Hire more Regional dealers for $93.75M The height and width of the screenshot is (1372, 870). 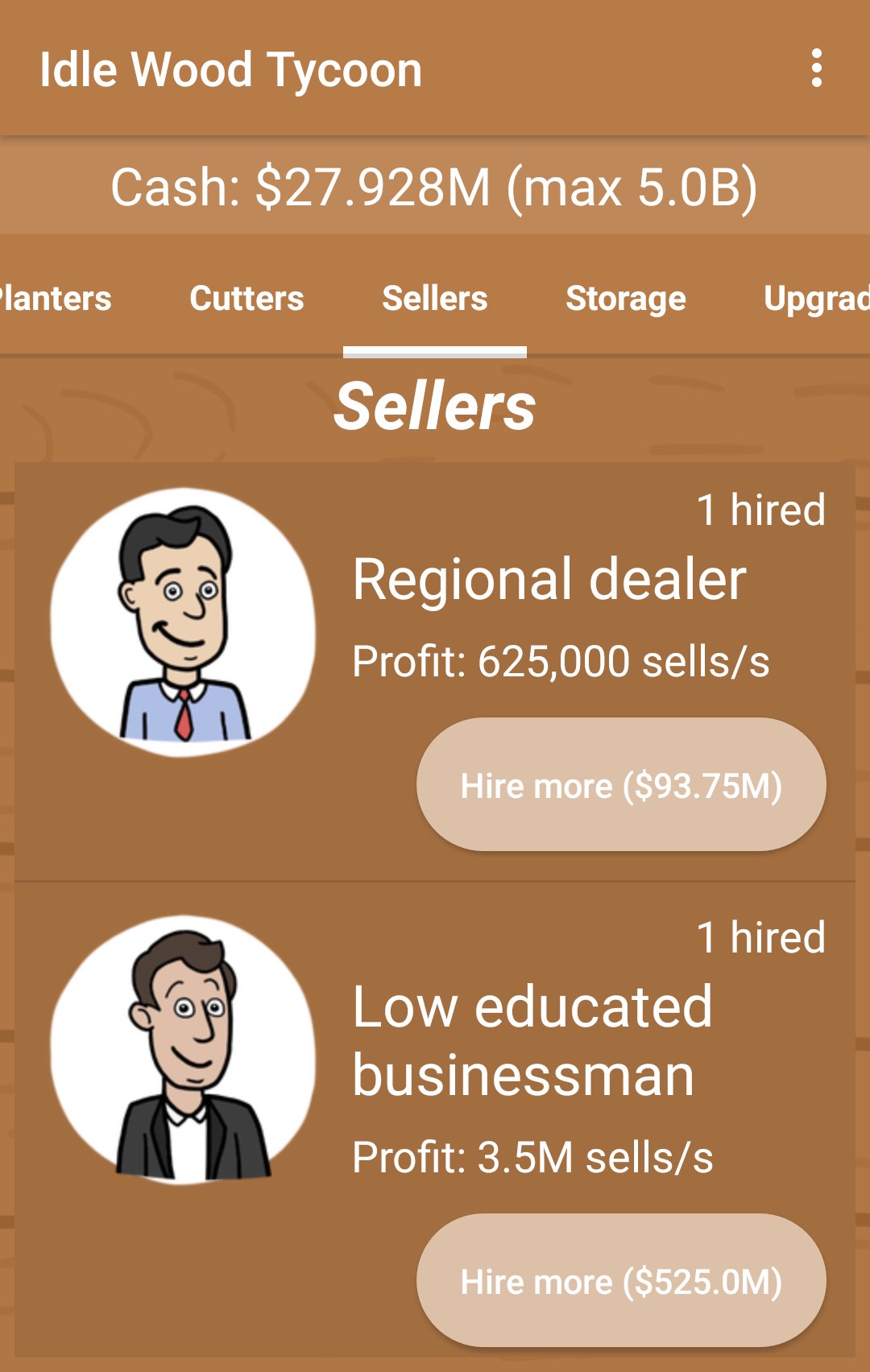click(x=620, y=785)
